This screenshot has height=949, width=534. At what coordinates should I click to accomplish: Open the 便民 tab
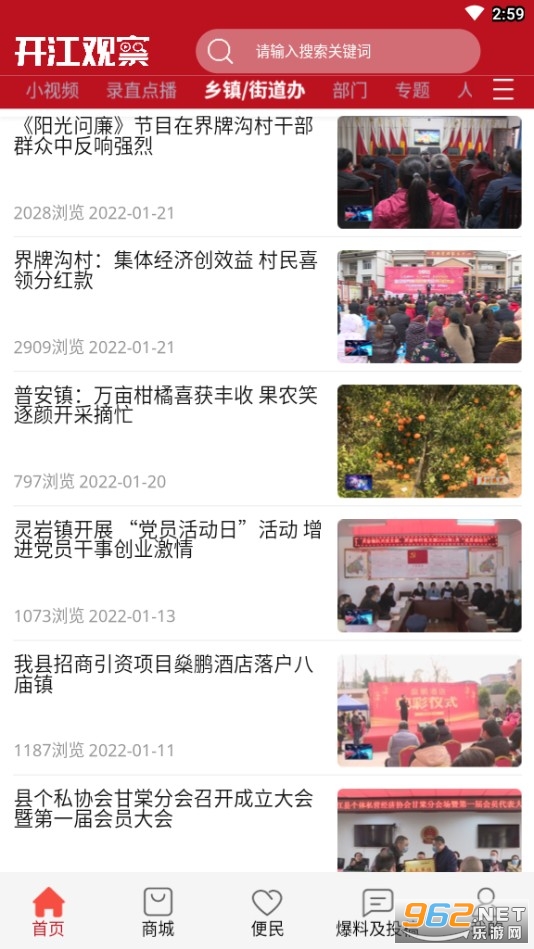tap(267, 912)
